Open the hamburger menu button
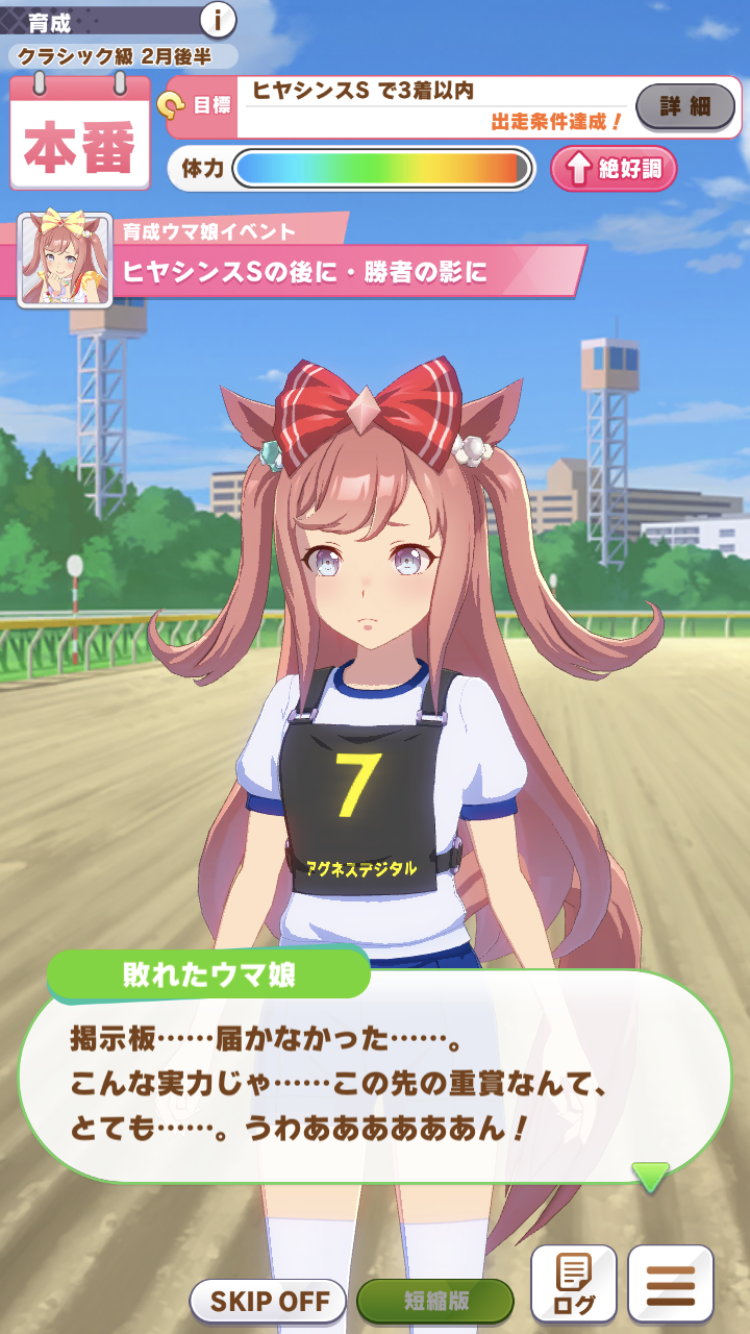This screenshot has height=1334, width=750. (670, 1284)
